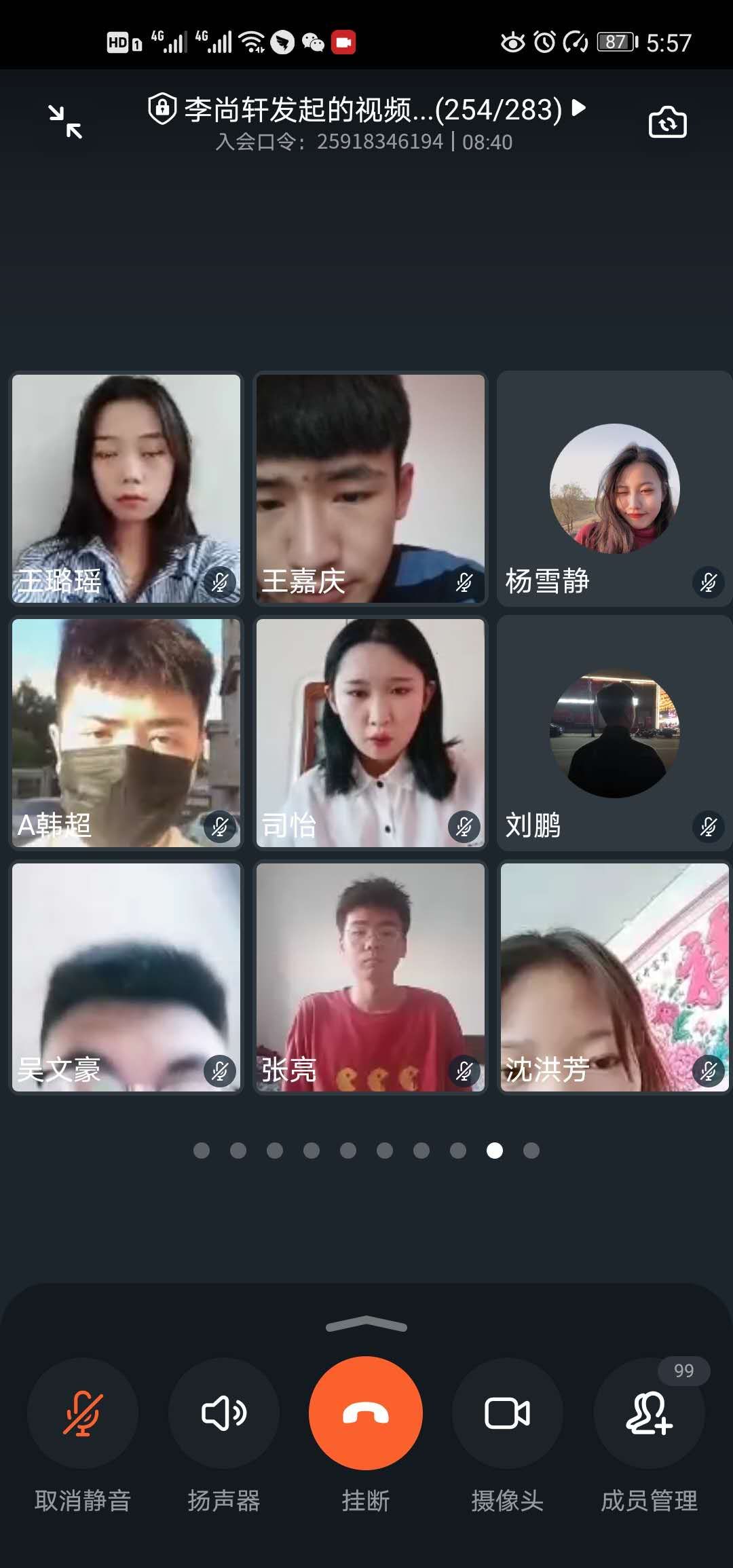Toggle the 扬声器 speaker button

[x=224, y=1413]
